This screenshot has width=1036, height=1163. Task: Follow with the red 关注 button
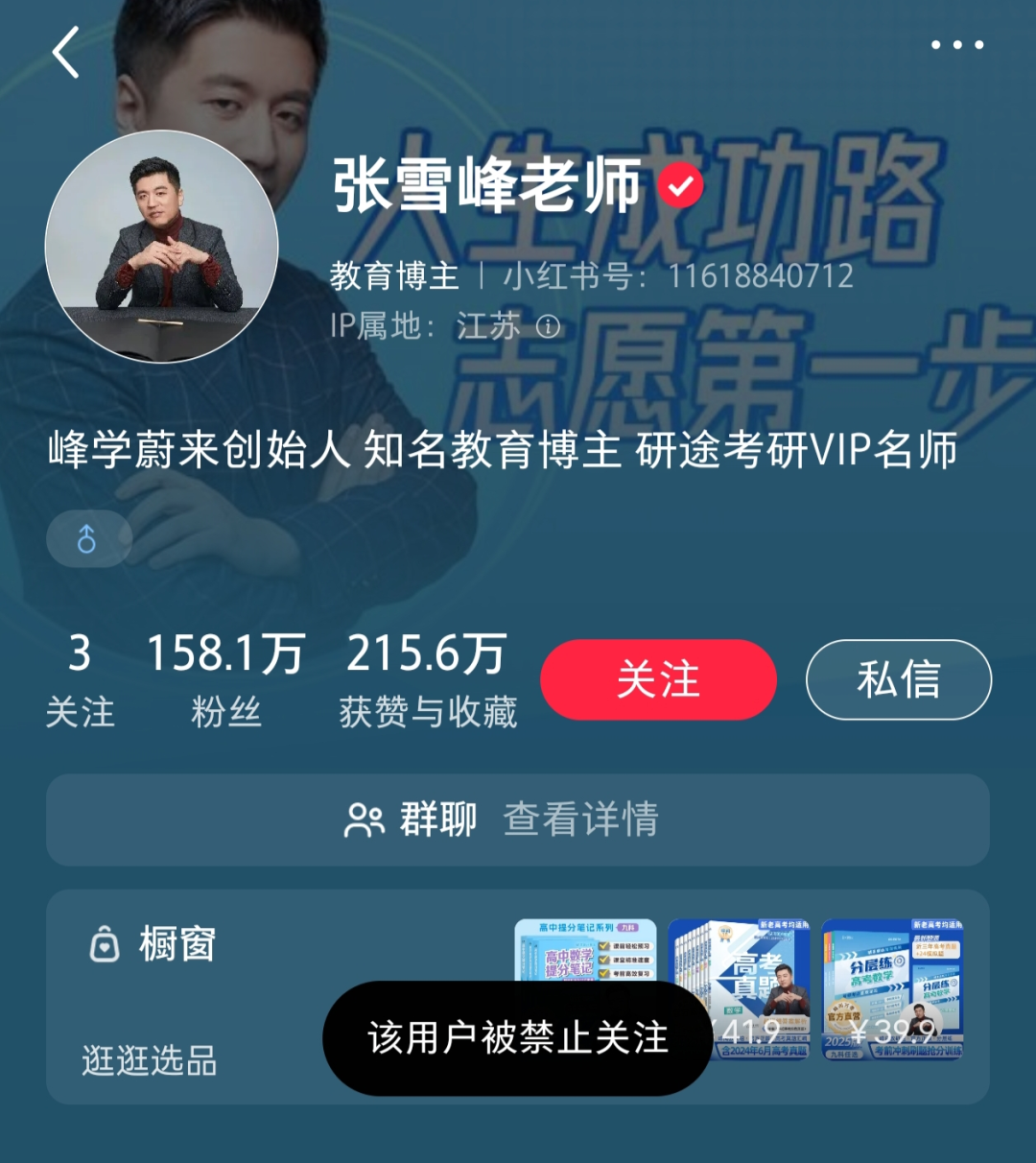point(658,679)
